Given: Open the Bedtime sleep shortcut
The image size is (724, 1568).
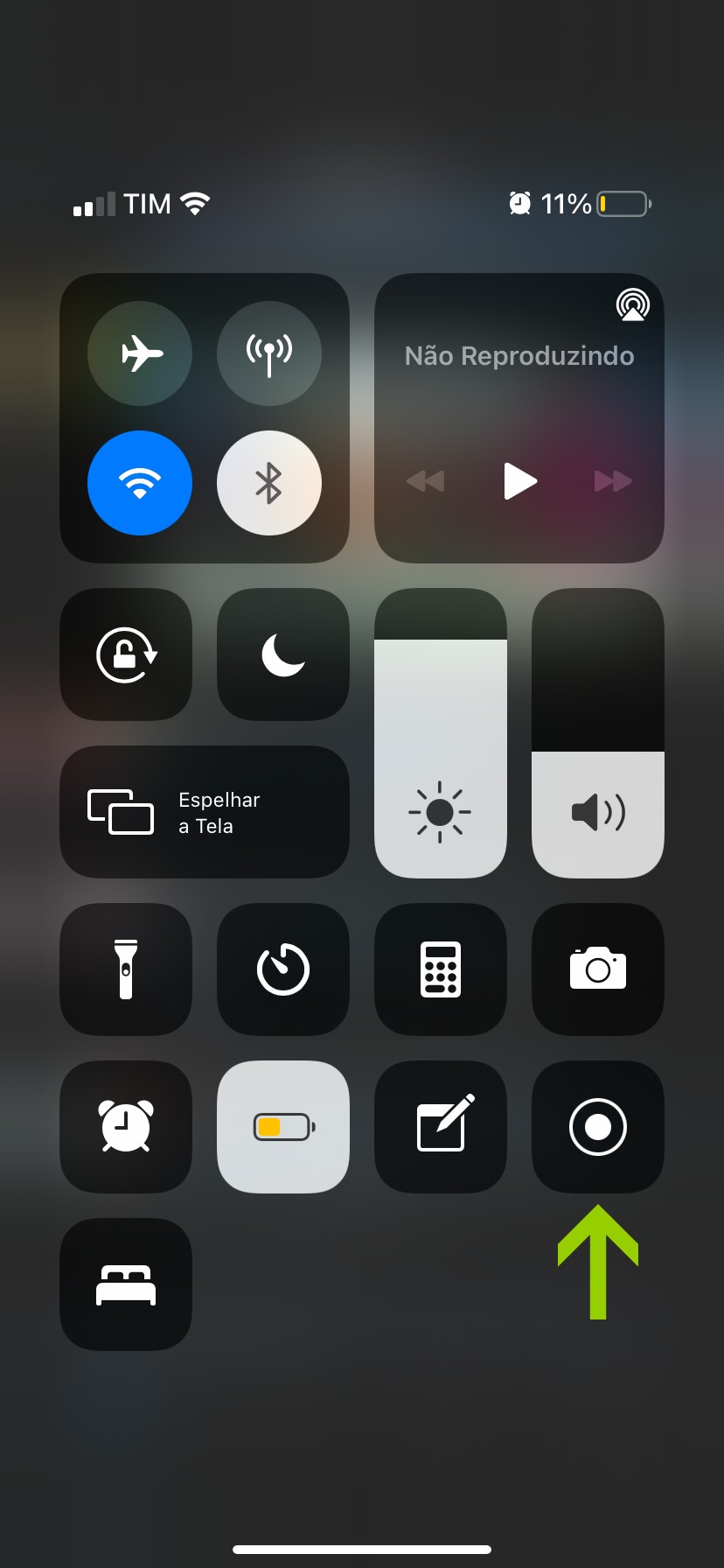Looking at the screenshot, I should click(x=126, y=1284).
